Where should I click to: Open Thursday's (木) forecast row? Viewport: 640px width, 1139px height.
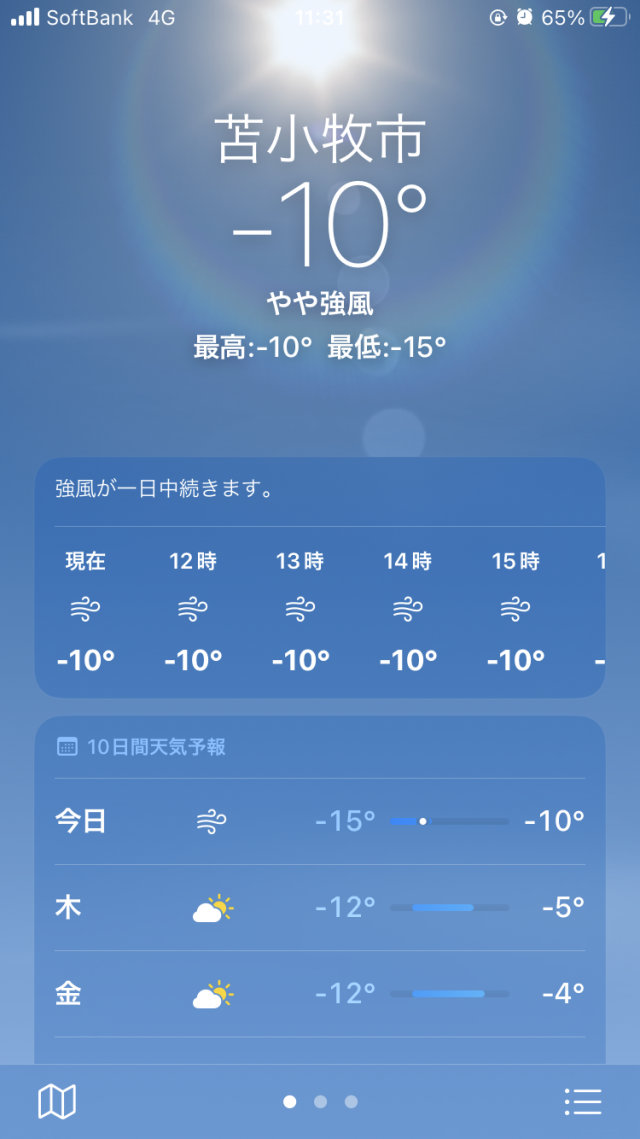320,908
